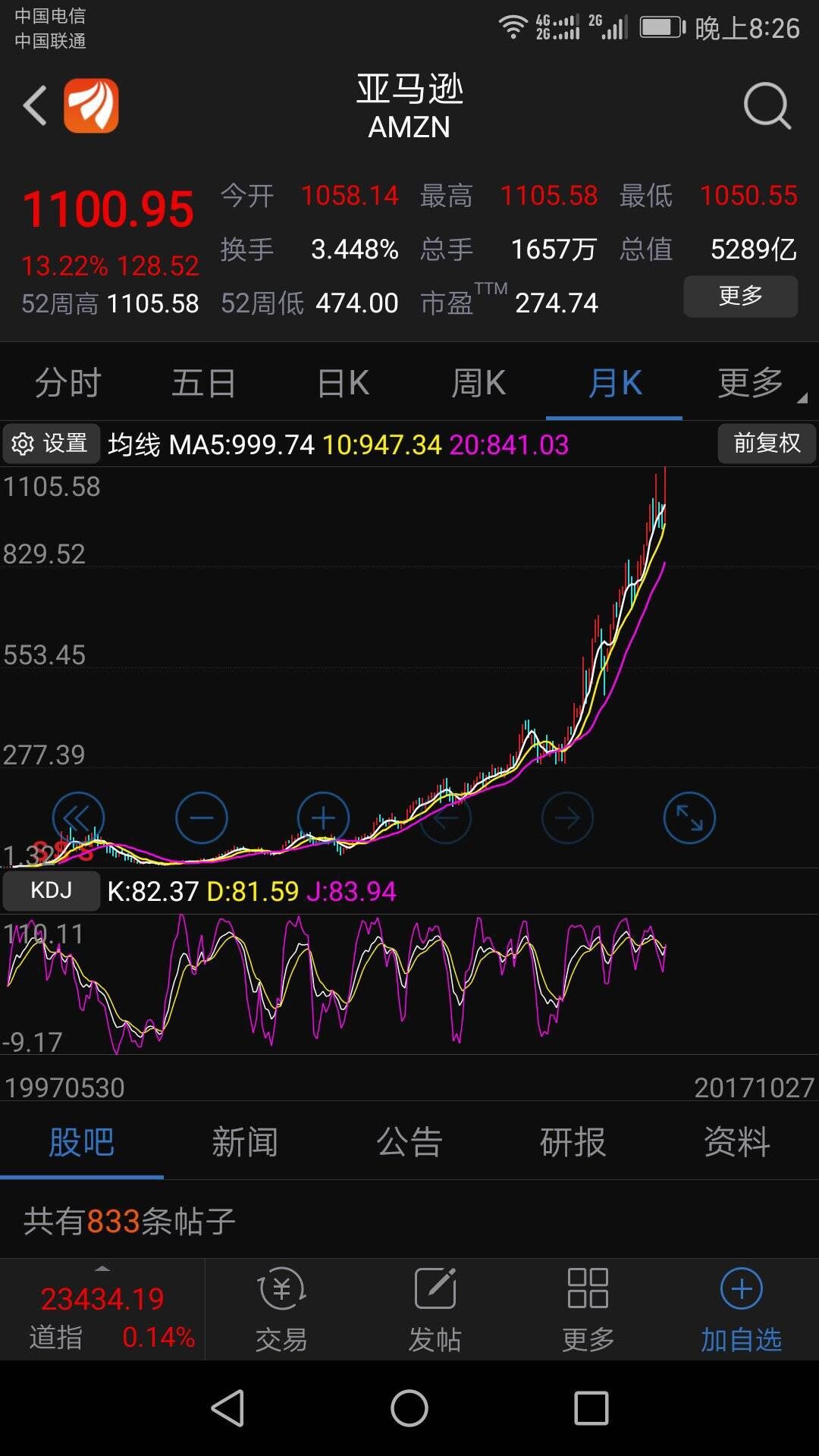The width and height of the screenshot is (819, 1456).
Task: Switch to the 周K chart tab
Action: coord(479,383)
